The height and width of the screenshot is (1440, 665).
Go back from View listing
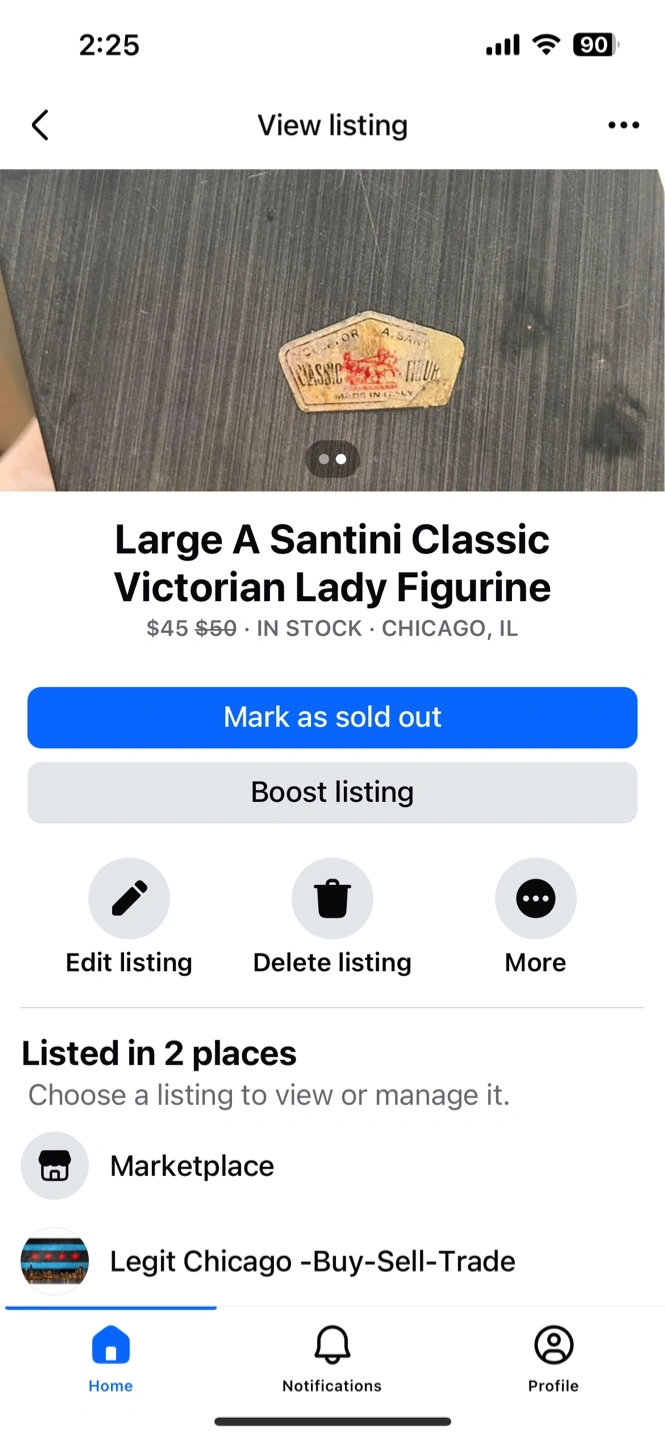[x=40, y=126]
